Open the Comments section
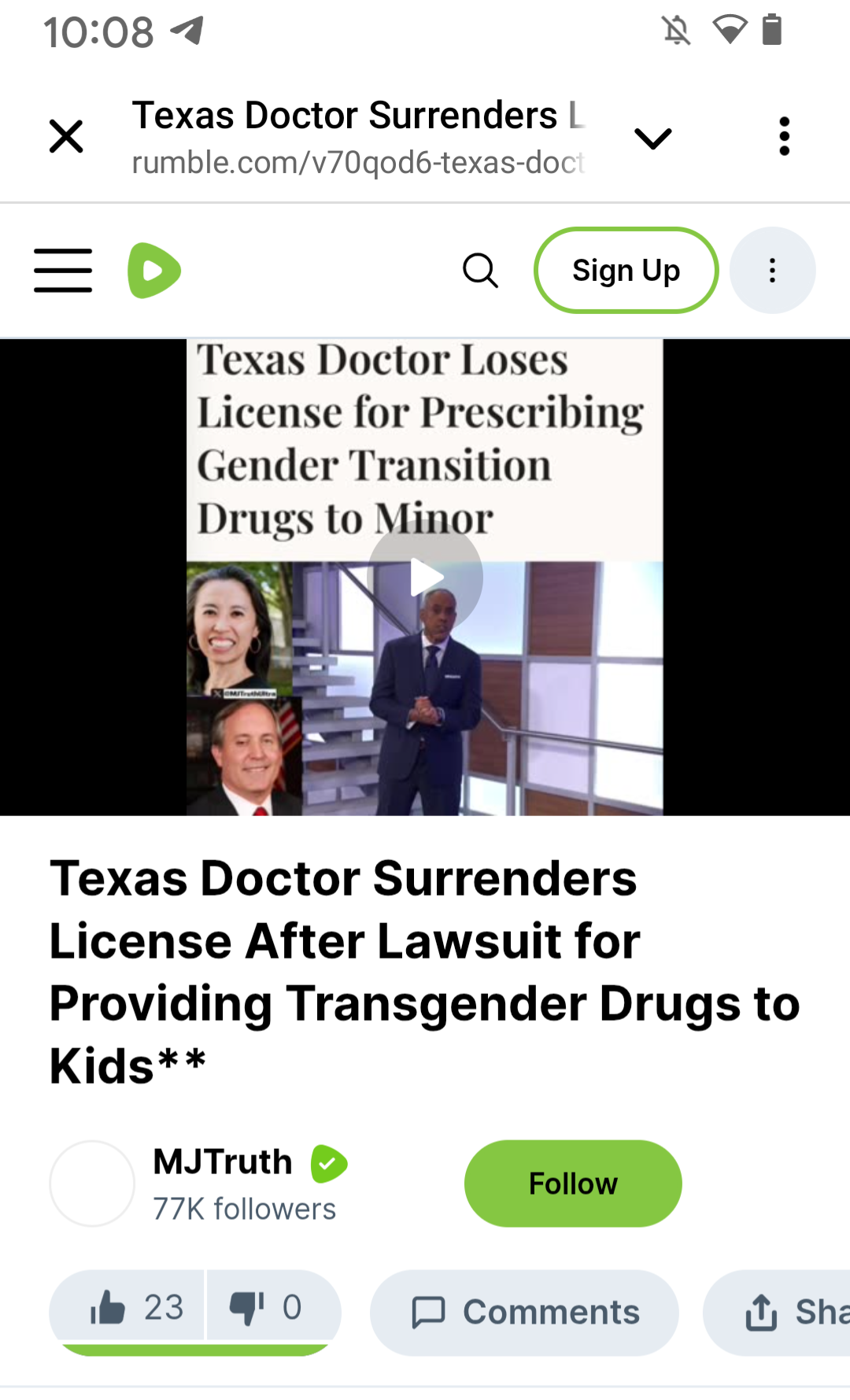The height and width of the screenshot is (1400, 850). pyautogui.click(x=525, y=1313)
